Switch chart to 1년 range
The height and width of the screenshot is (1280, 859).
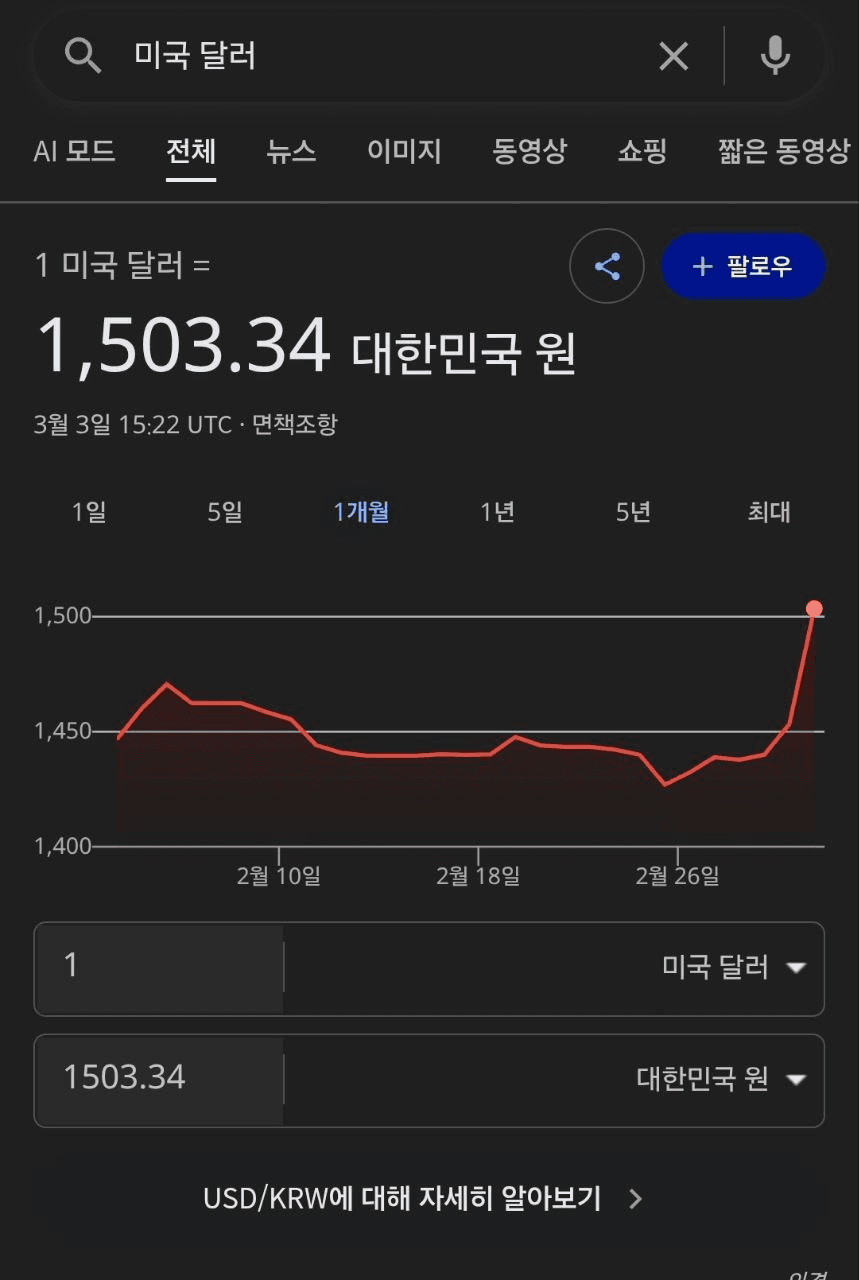(497, 512)
